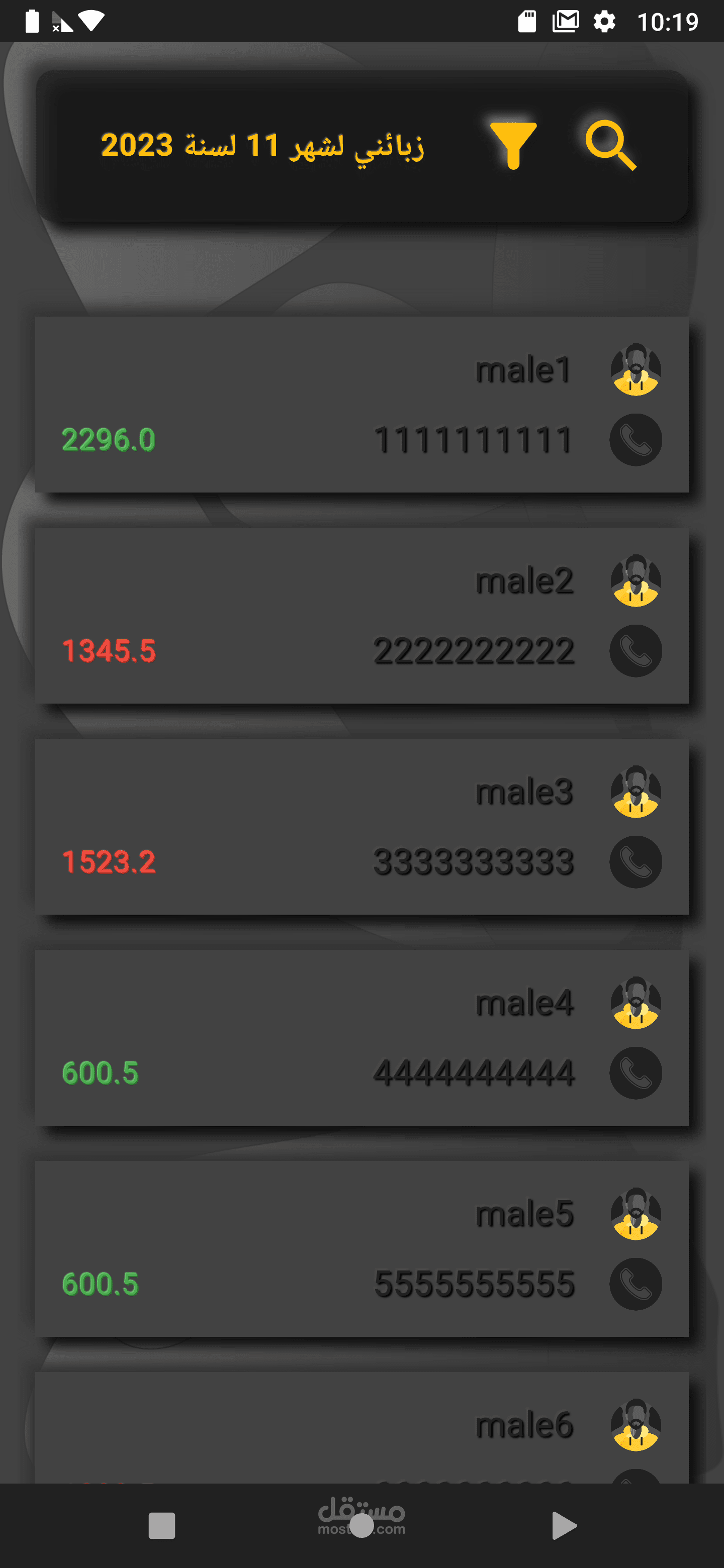Call male4 using the phone icon
Viewport: 724px width, 1568px height.
click(x=636, y=1073)
